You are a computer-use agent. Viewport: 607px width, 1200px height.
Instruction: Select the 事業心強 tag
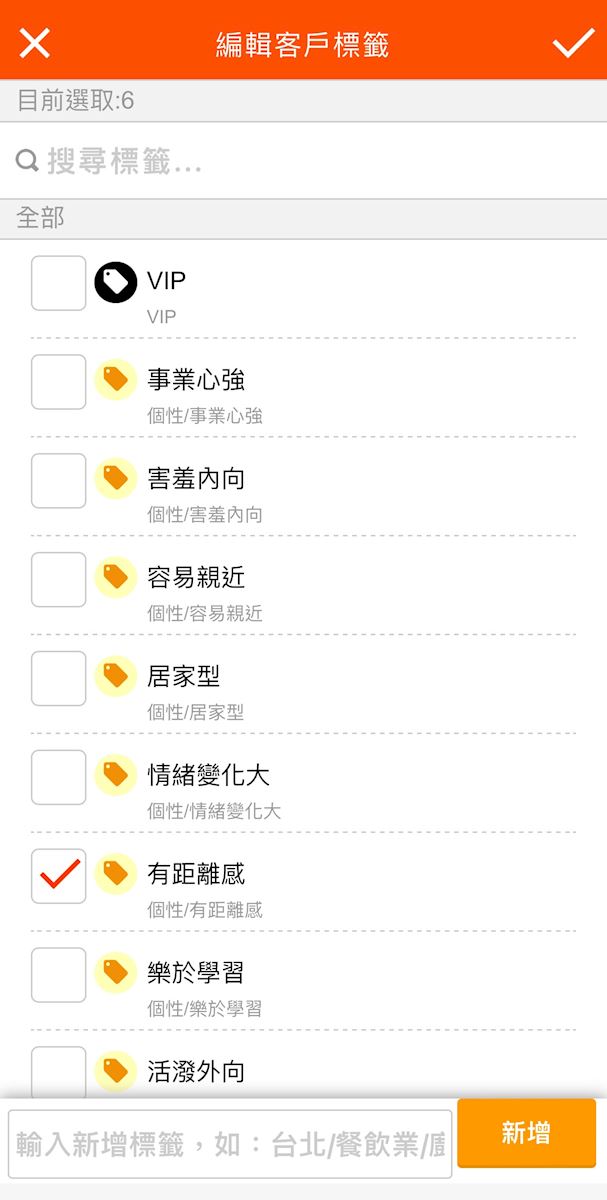pos(59,382)
